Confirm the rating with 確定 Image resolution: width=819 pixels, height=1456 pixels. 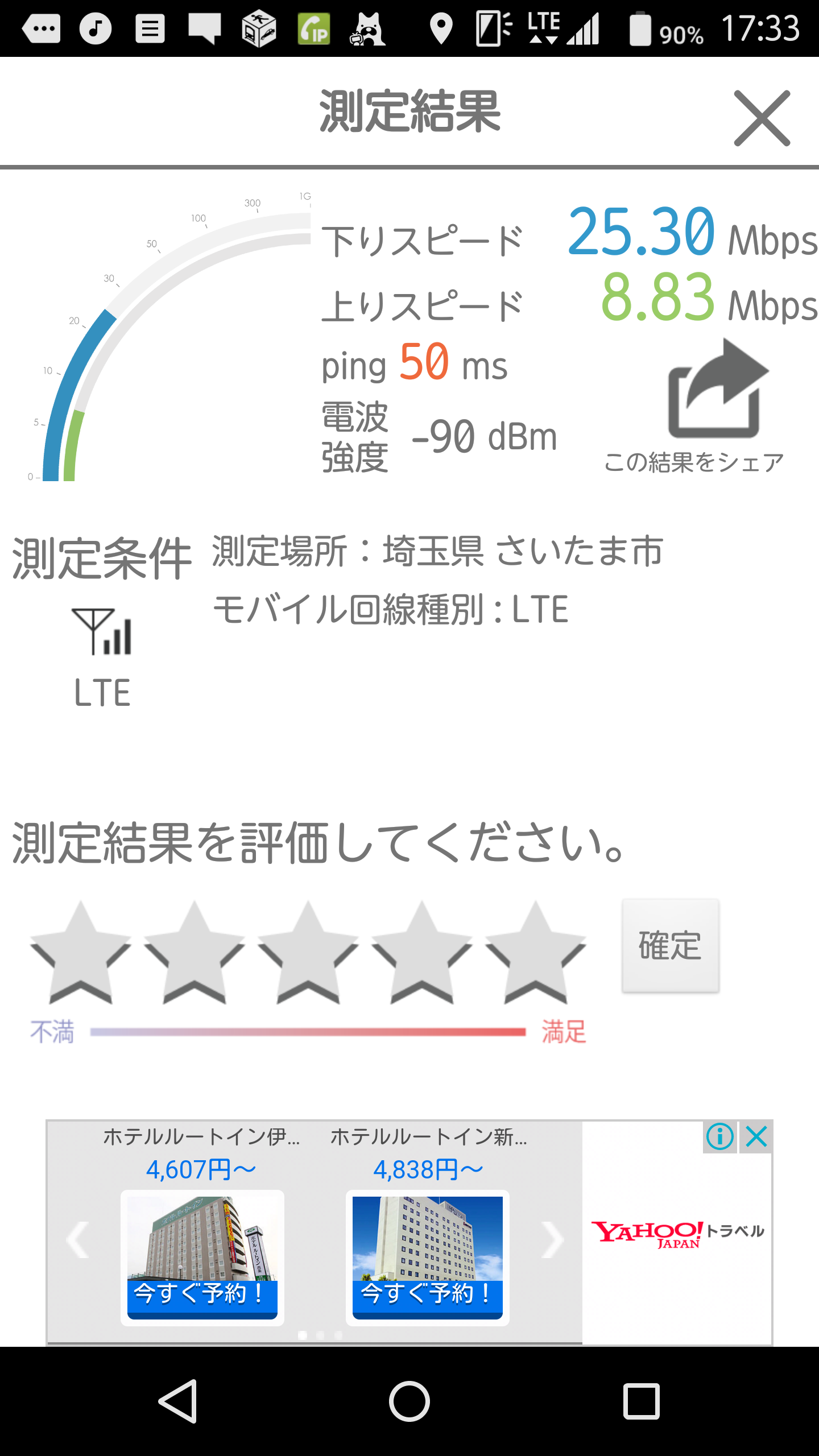point(670,946)
